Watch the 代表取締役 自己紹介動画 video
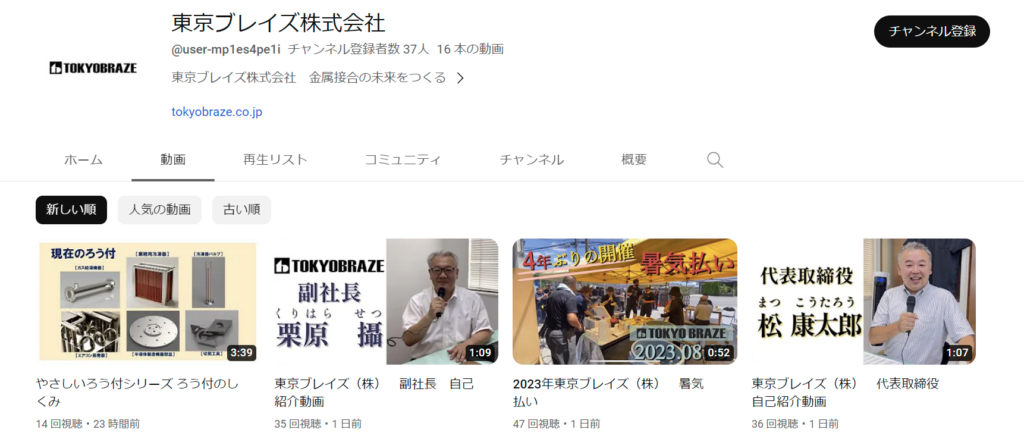Screen dimensions: 1024x439 863,301
